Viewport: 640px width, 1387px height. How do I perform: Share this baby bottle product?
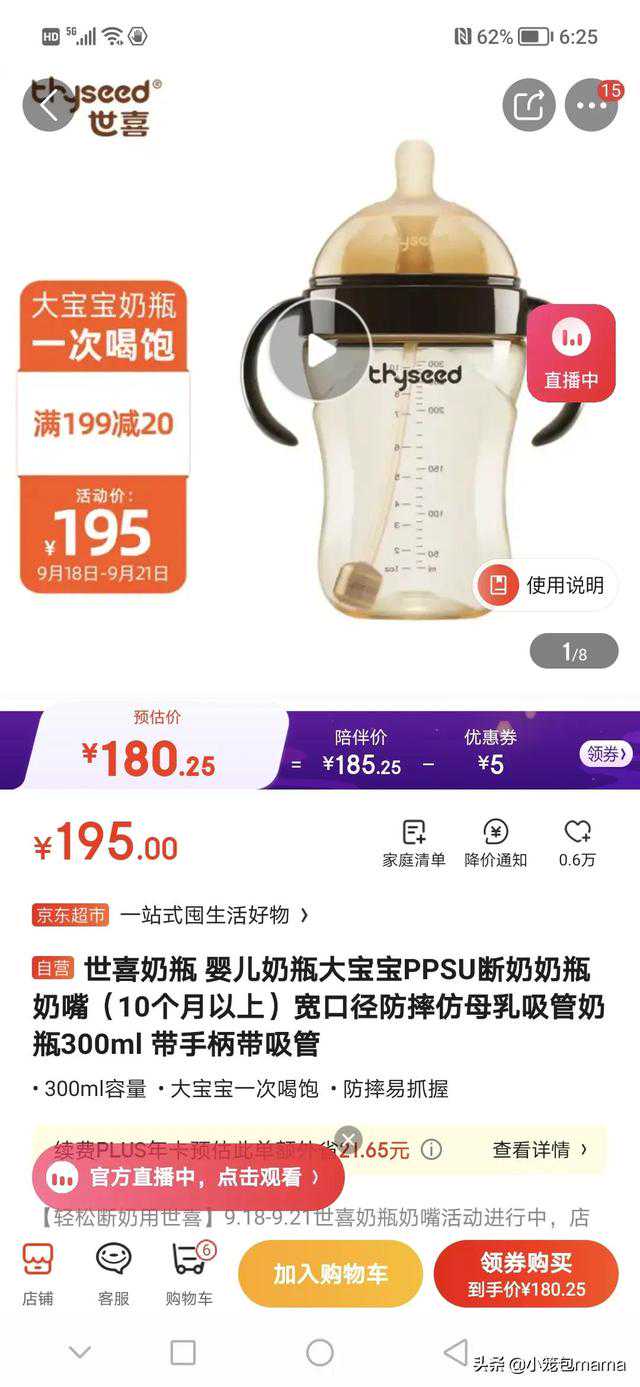pyautogui.click(x=529, y=104)
